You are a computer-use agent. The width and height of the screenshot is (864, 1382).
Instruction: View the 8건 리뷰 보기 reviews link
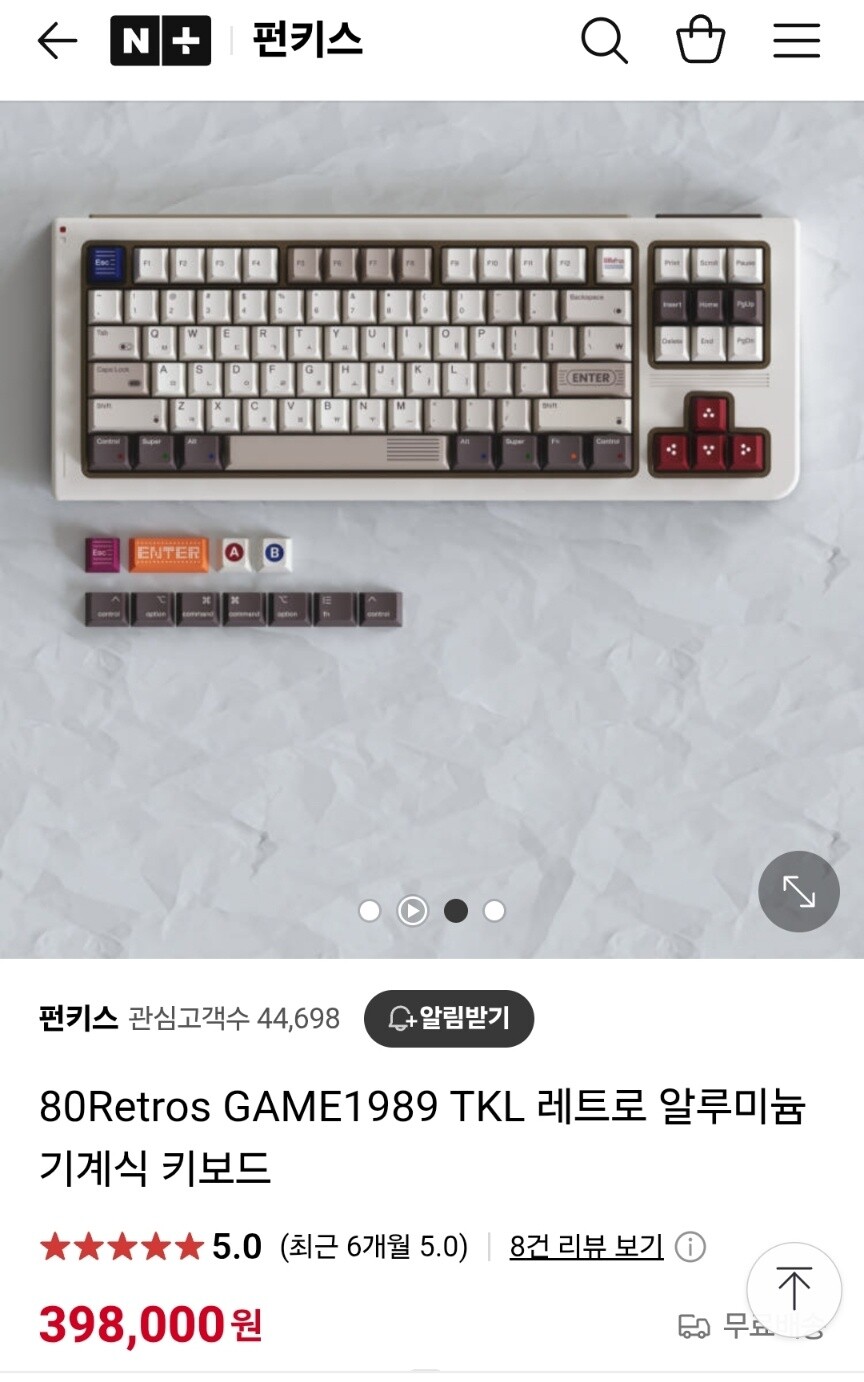[586, 1246]
